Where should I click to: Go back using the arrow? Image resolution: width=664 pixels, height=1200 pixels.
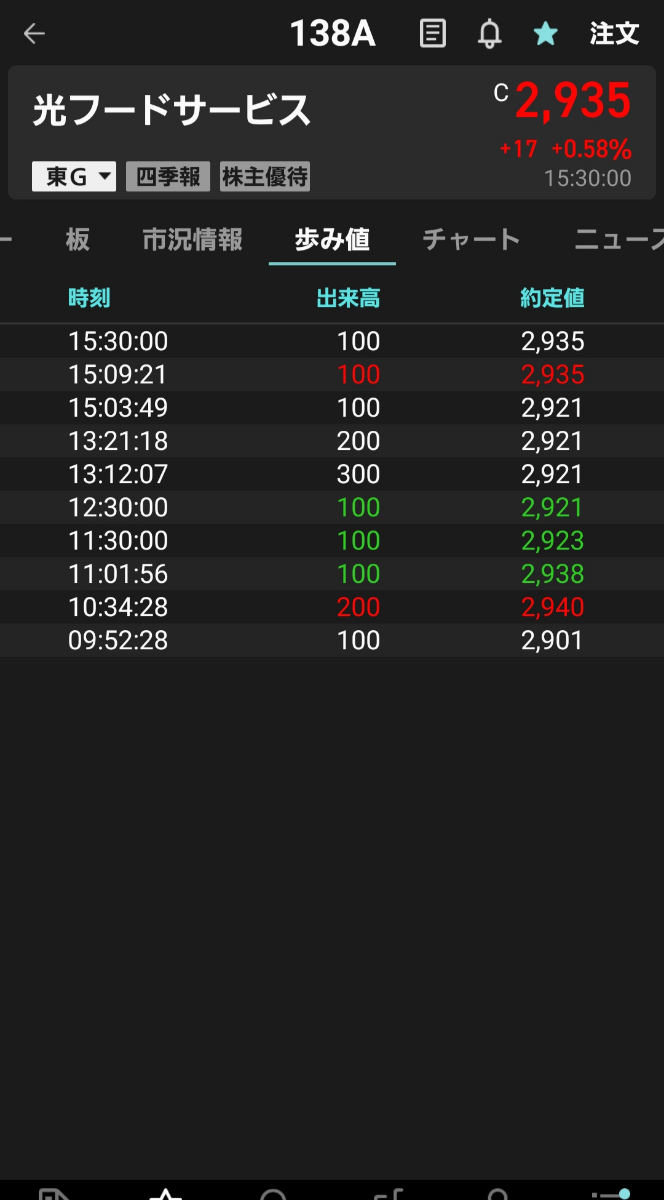tap(35, 34)
